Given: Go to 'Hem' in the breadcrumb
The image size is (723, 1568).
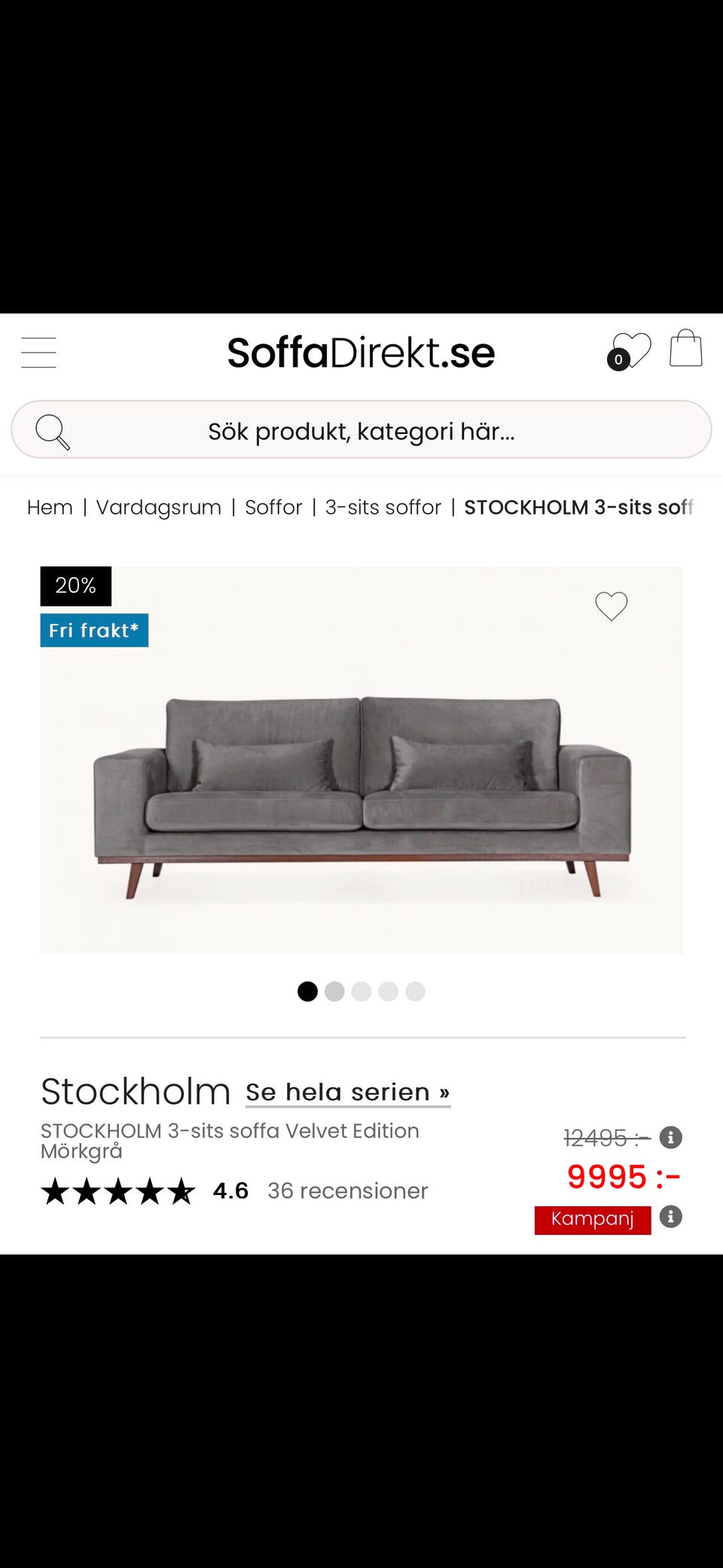Looking at the screenshot, I should [x=49, y=507].
